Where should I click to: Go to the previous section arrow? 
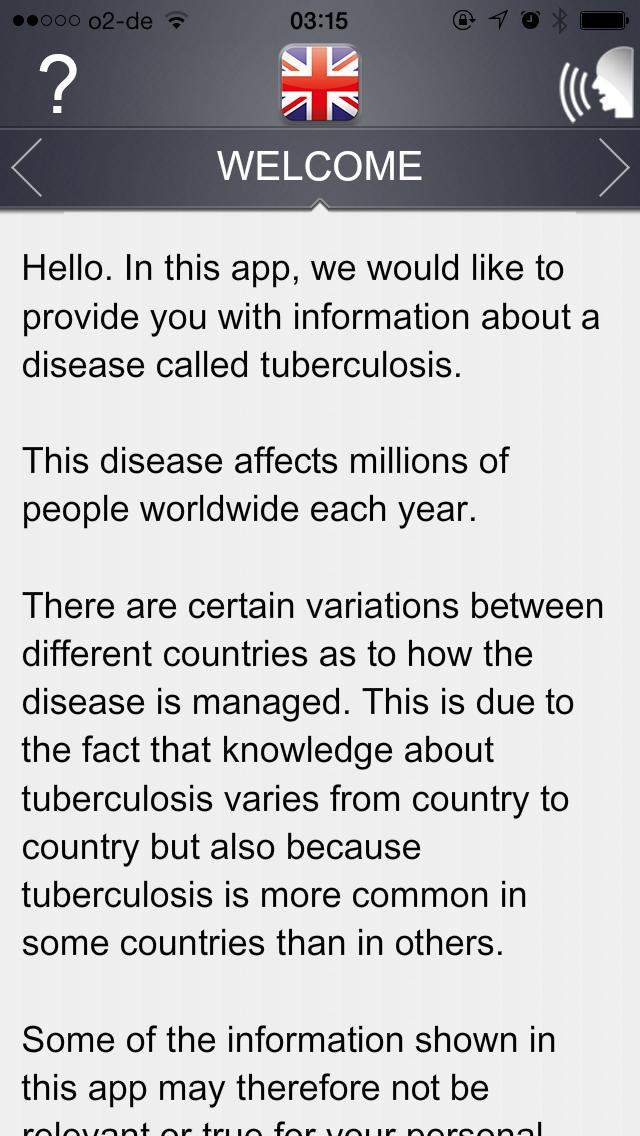pyautogui.click(x=27, y=168)
